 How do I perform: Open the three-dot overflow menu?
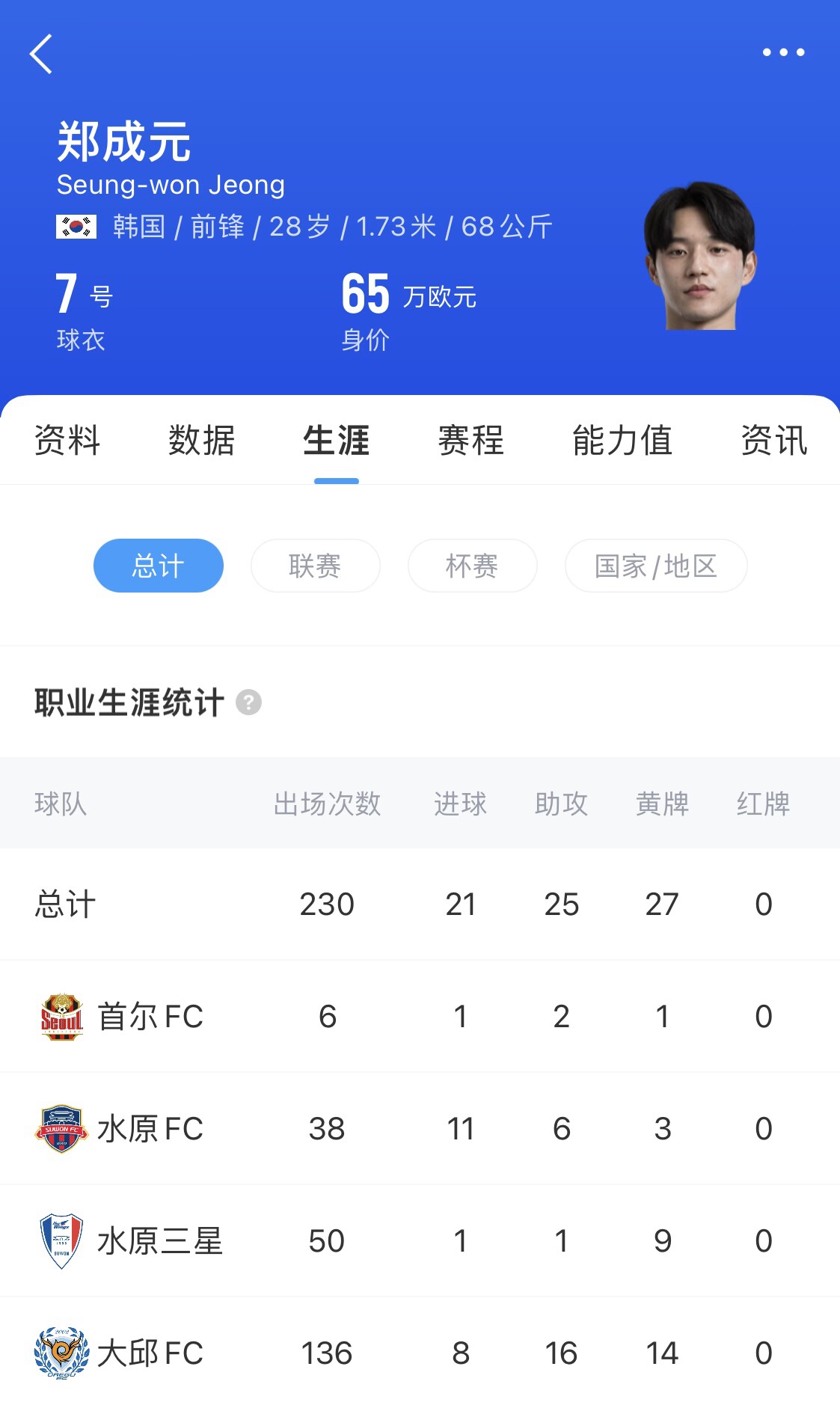click(x=783, y=52)
